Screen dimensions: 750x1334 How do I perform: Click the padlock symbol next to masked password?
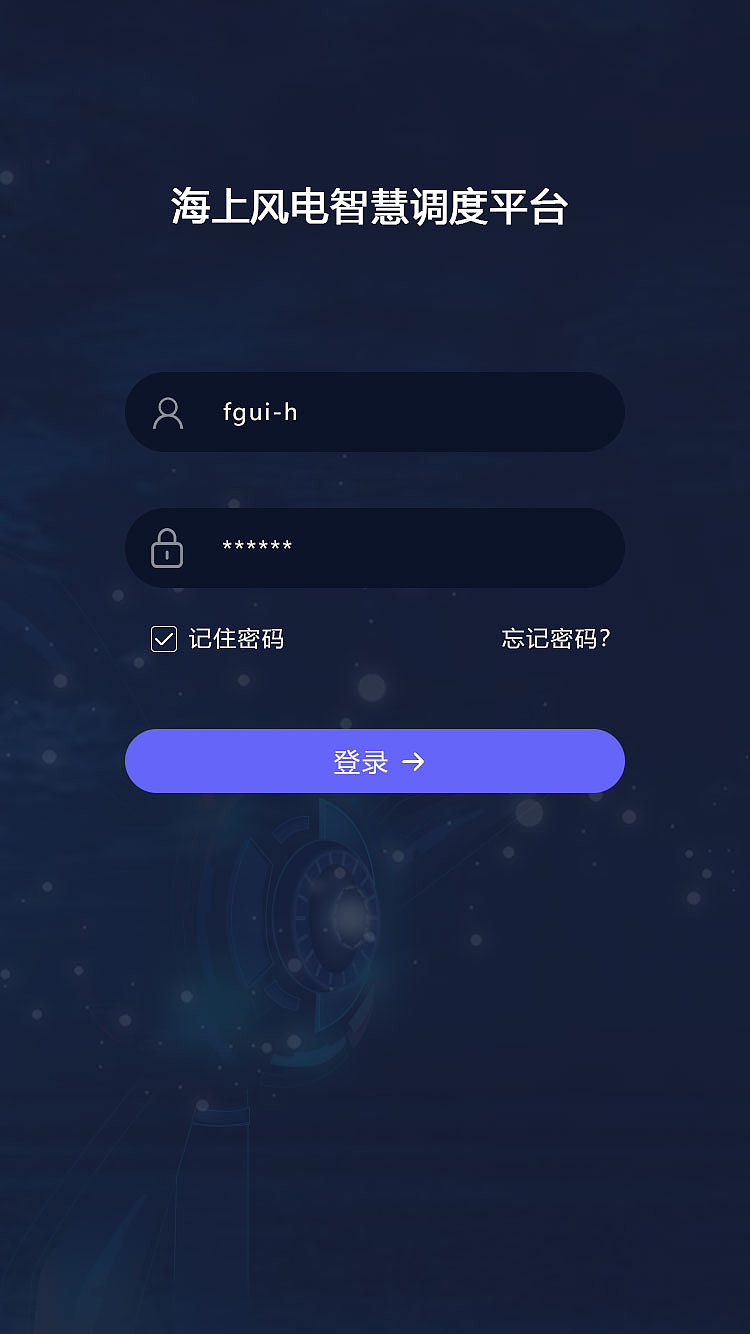point(167,548)
